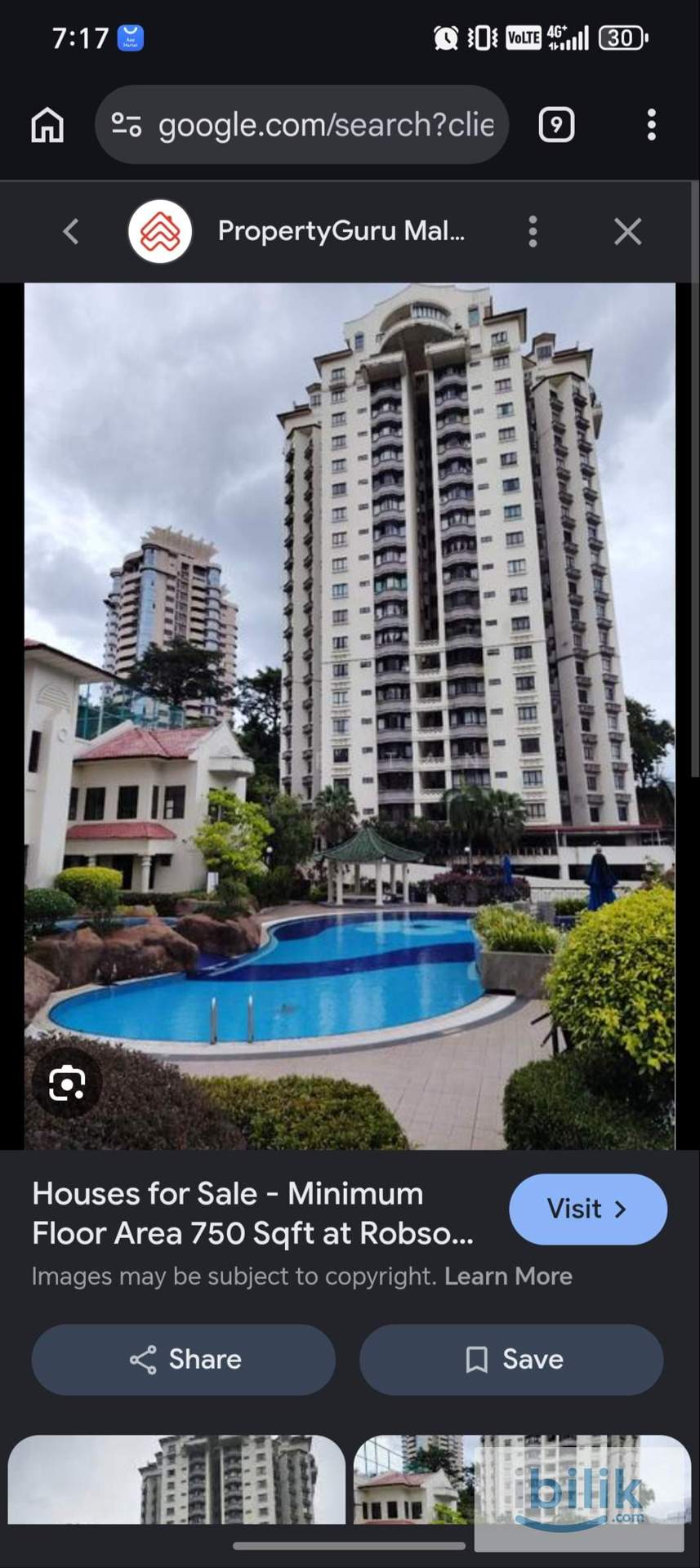This screenshot has height=1568, width=700.
Task: Save this image to collections
Action: [511, 1360]
